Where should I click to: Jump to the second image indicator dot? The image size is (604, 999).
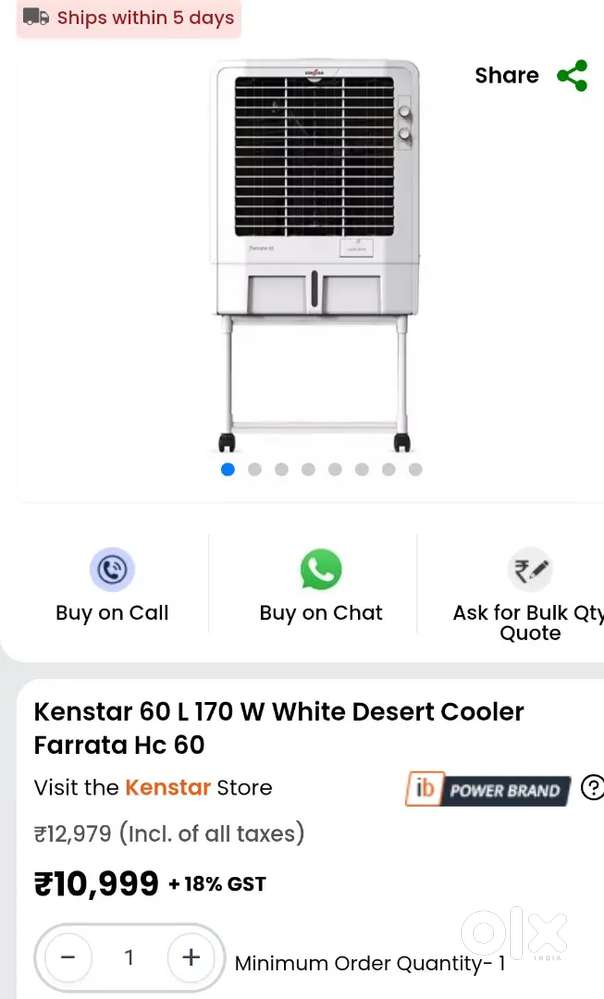click(255, 469)
